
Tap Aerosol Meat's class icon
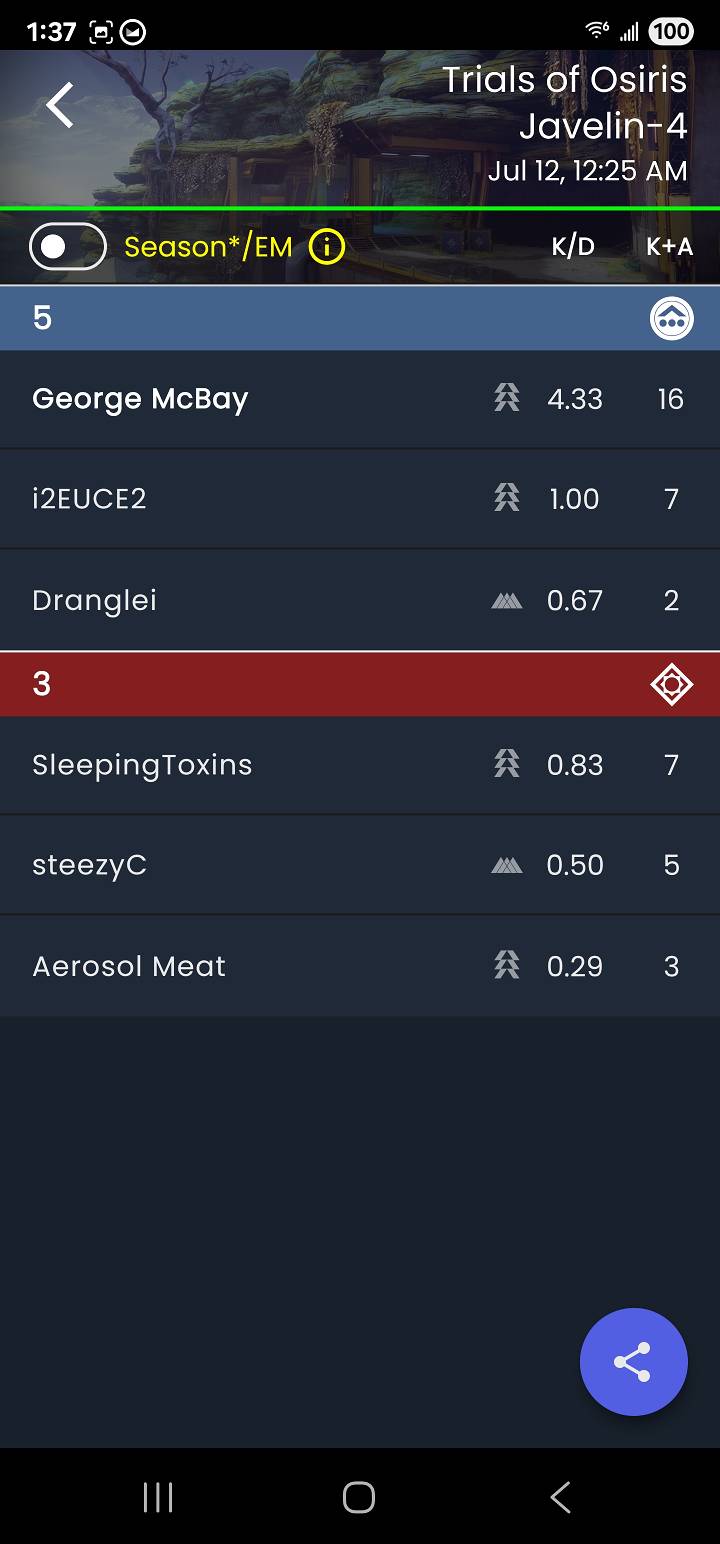coord(507,966)
